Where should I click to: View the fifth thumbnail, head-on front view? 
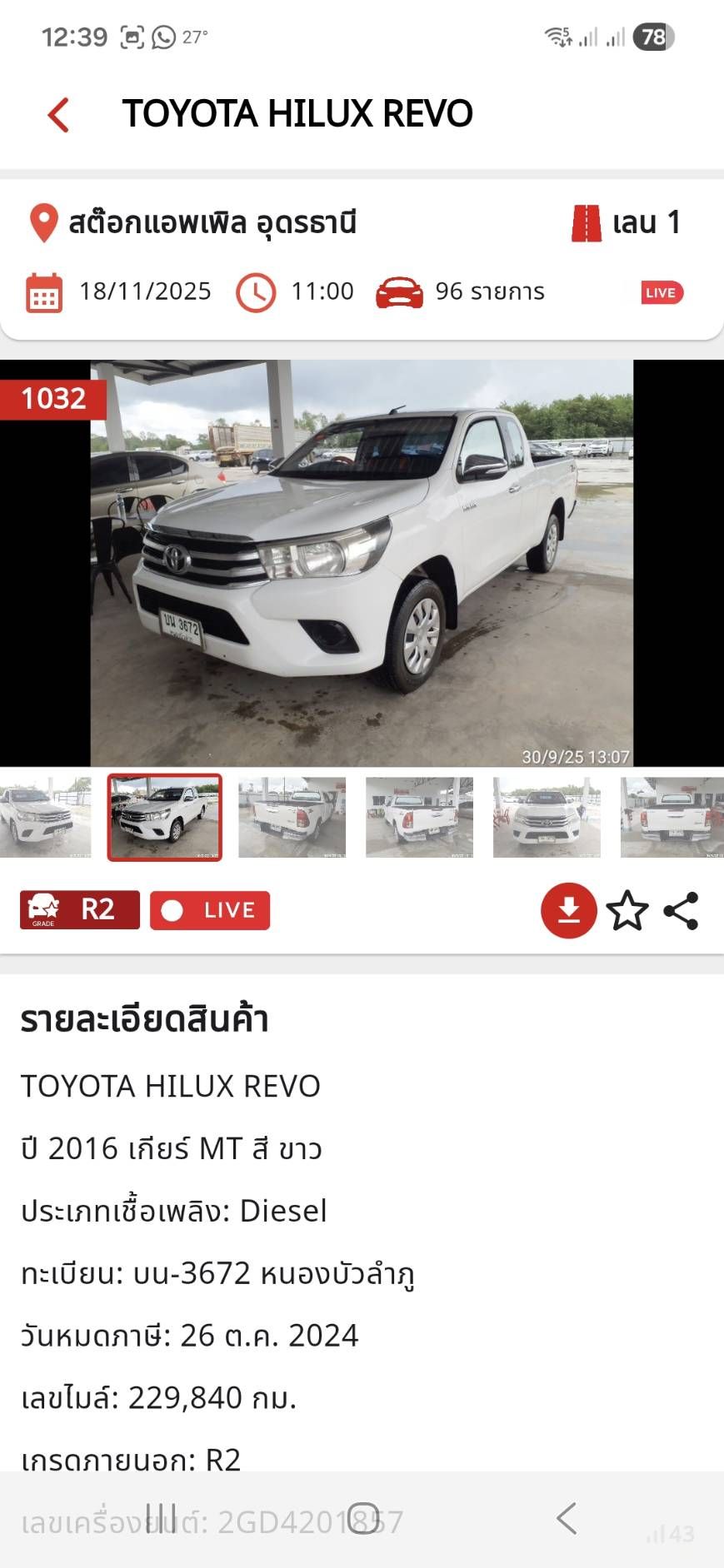click(x=547, y=817)
